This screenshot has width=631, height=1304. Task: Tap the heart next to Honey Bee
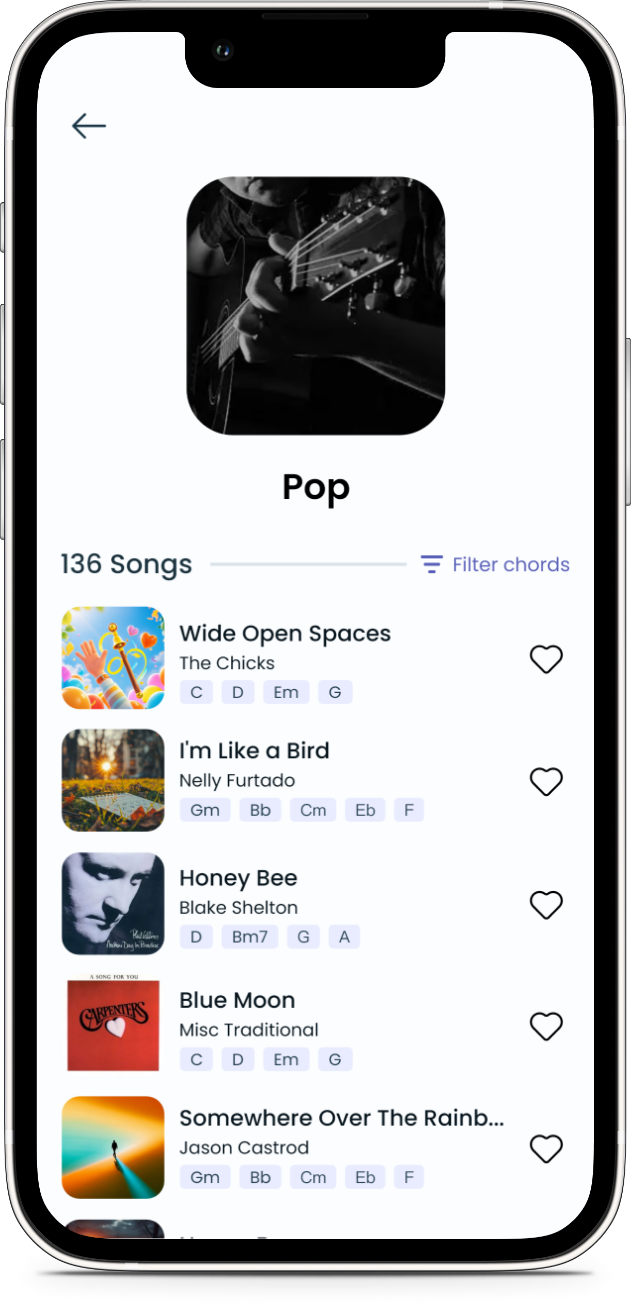[x=546, y=905]
